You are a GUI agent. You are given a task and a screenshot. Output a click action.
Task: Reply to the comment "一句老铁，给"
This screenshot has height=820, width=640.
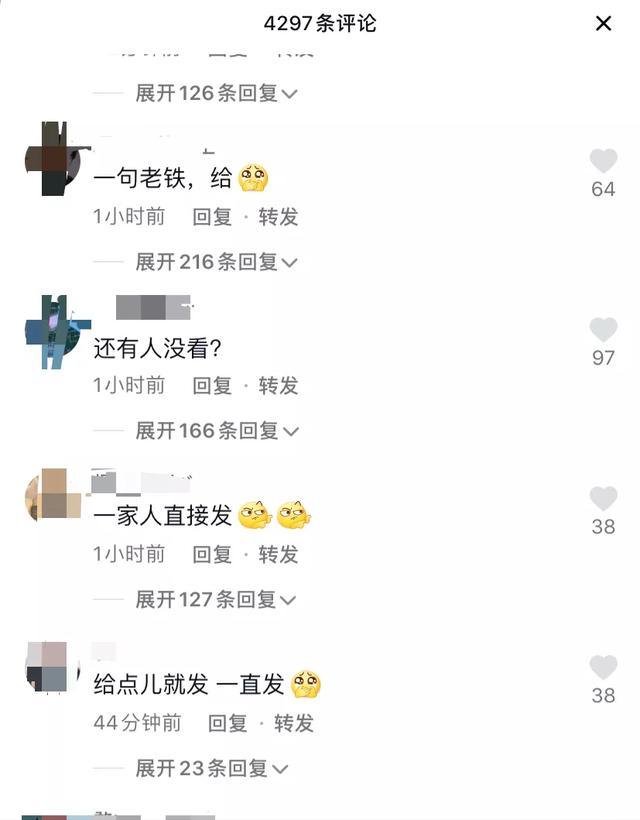[212, 217]
